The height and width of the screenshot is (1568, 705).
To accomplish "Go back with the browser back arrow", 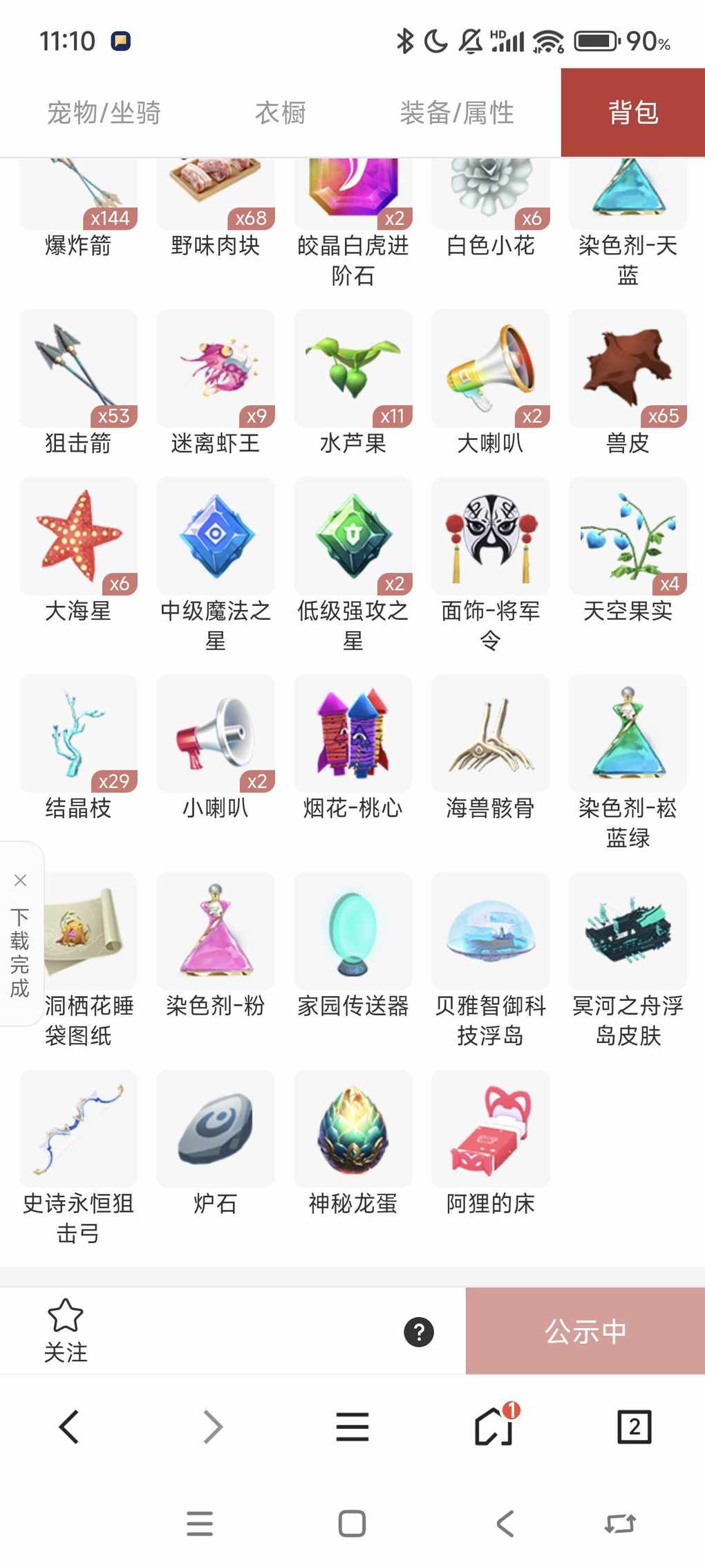I will pos(69,1426).
